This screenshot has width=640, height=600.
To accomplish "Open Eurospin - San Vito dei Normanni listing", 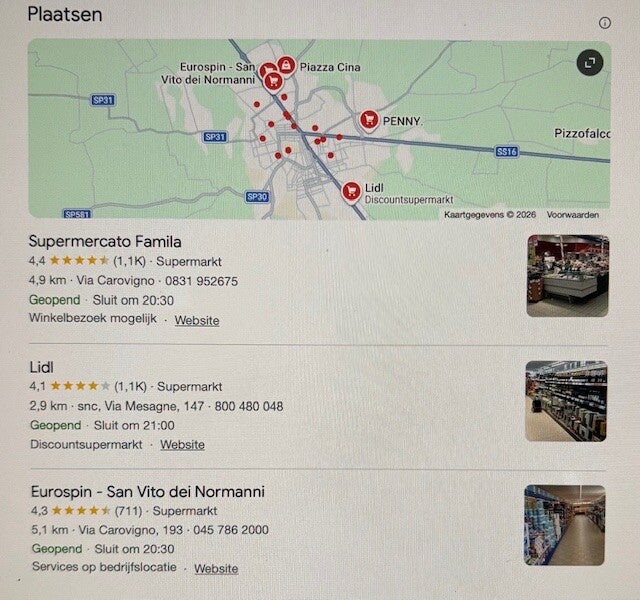I will tap(147, 492).
